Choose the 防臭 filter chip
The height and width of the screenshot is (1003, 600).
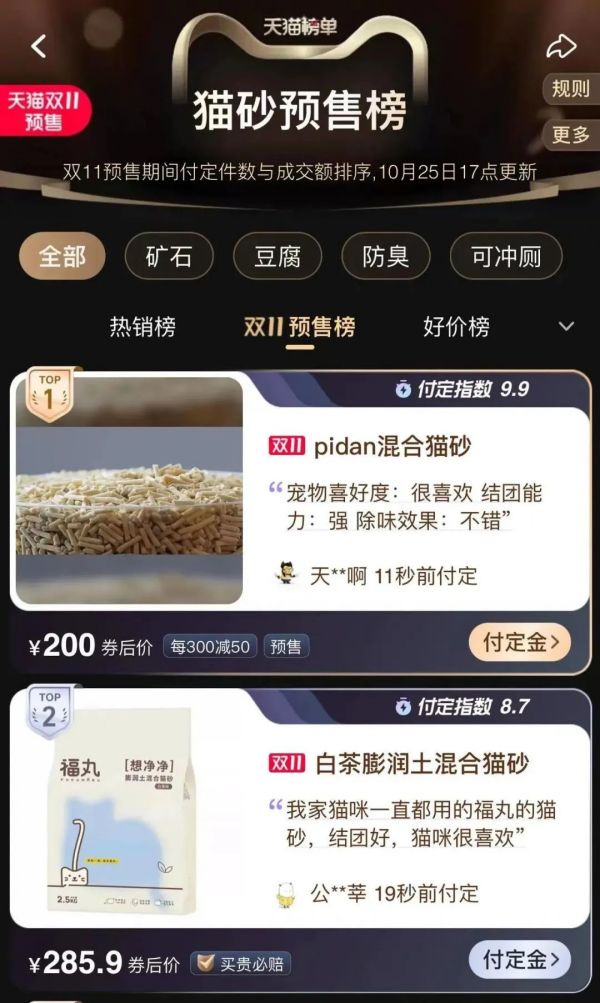[386, 257]
